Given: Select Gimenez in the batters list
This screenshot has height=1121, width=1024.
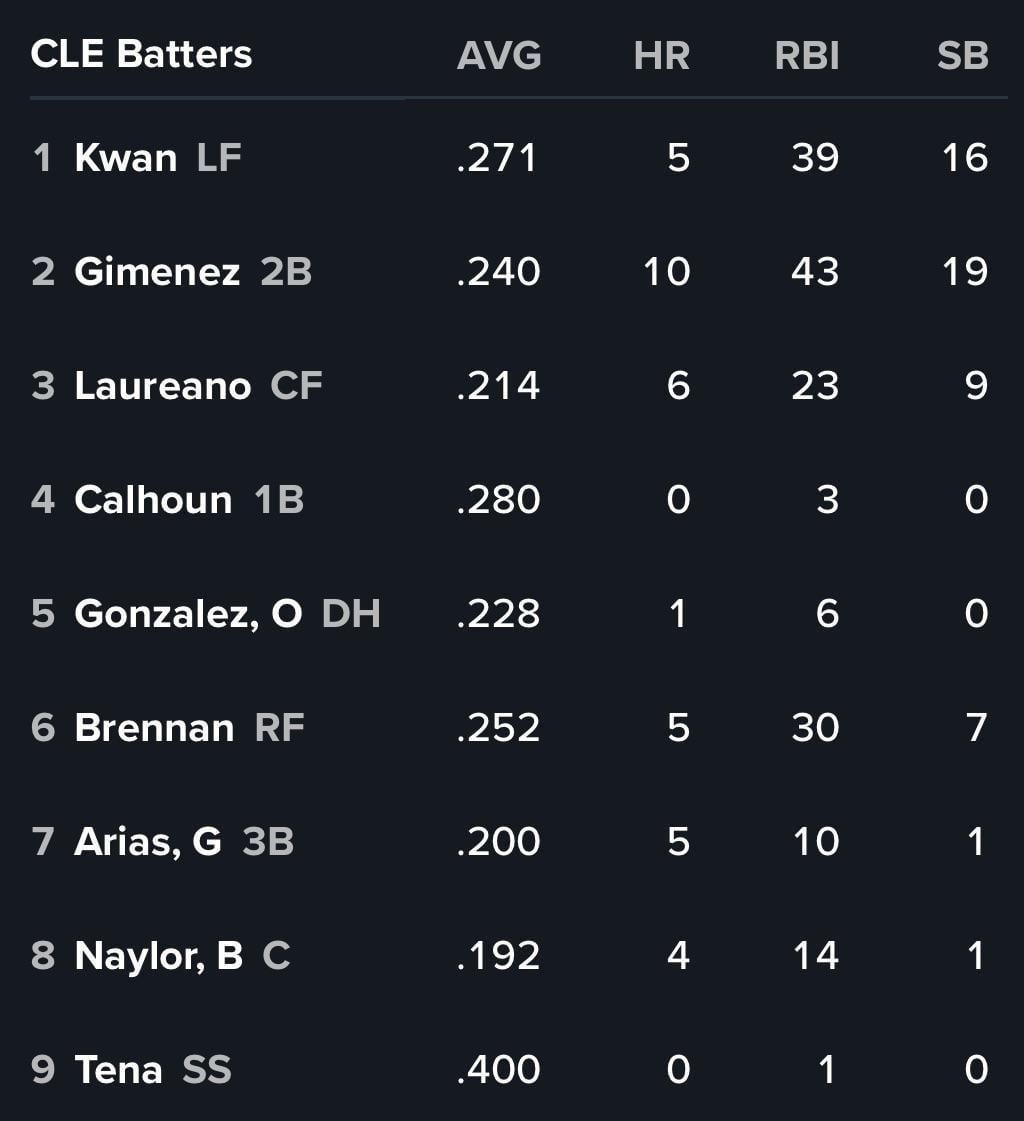Looking at the screenshot, I should click(157, 272).
